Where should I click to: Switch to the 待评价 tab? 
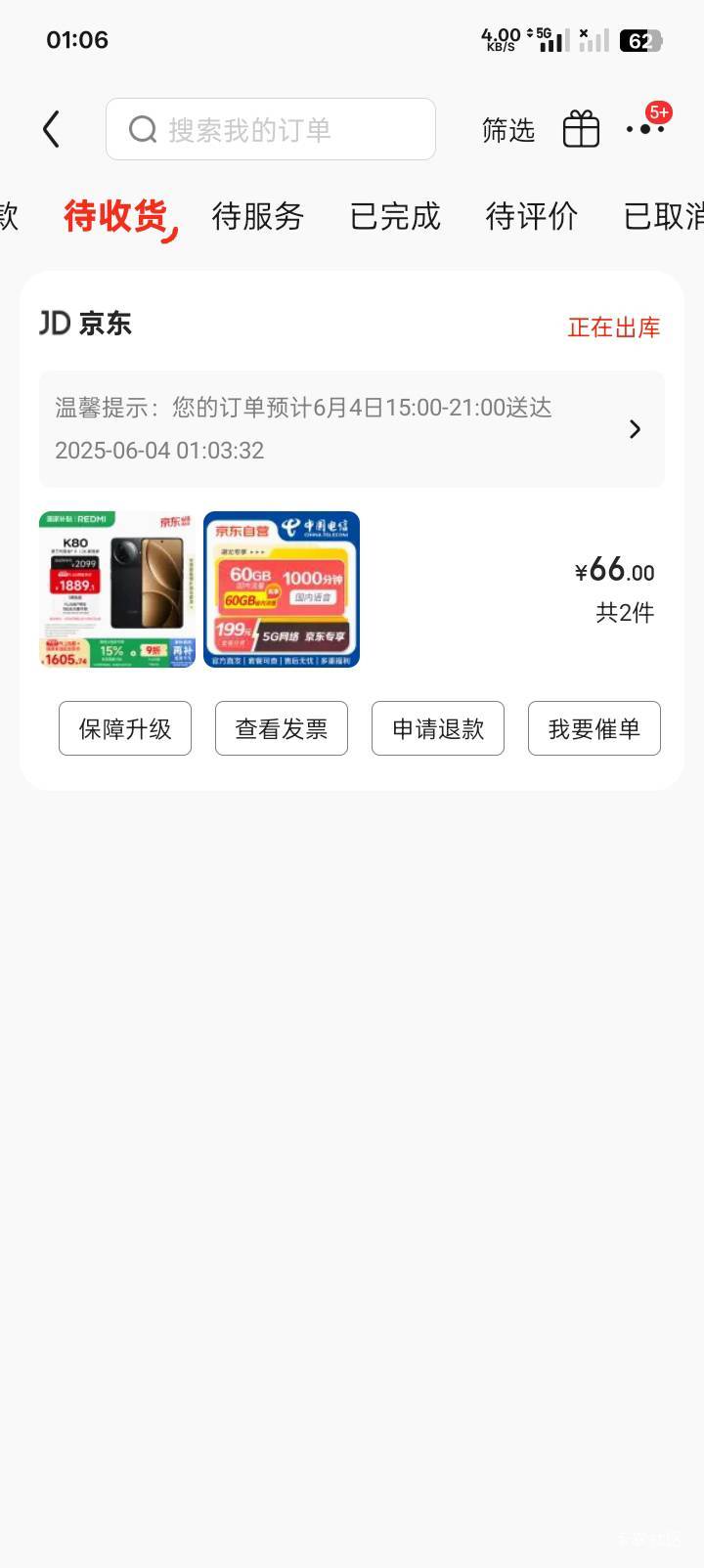tap(532, 216)
